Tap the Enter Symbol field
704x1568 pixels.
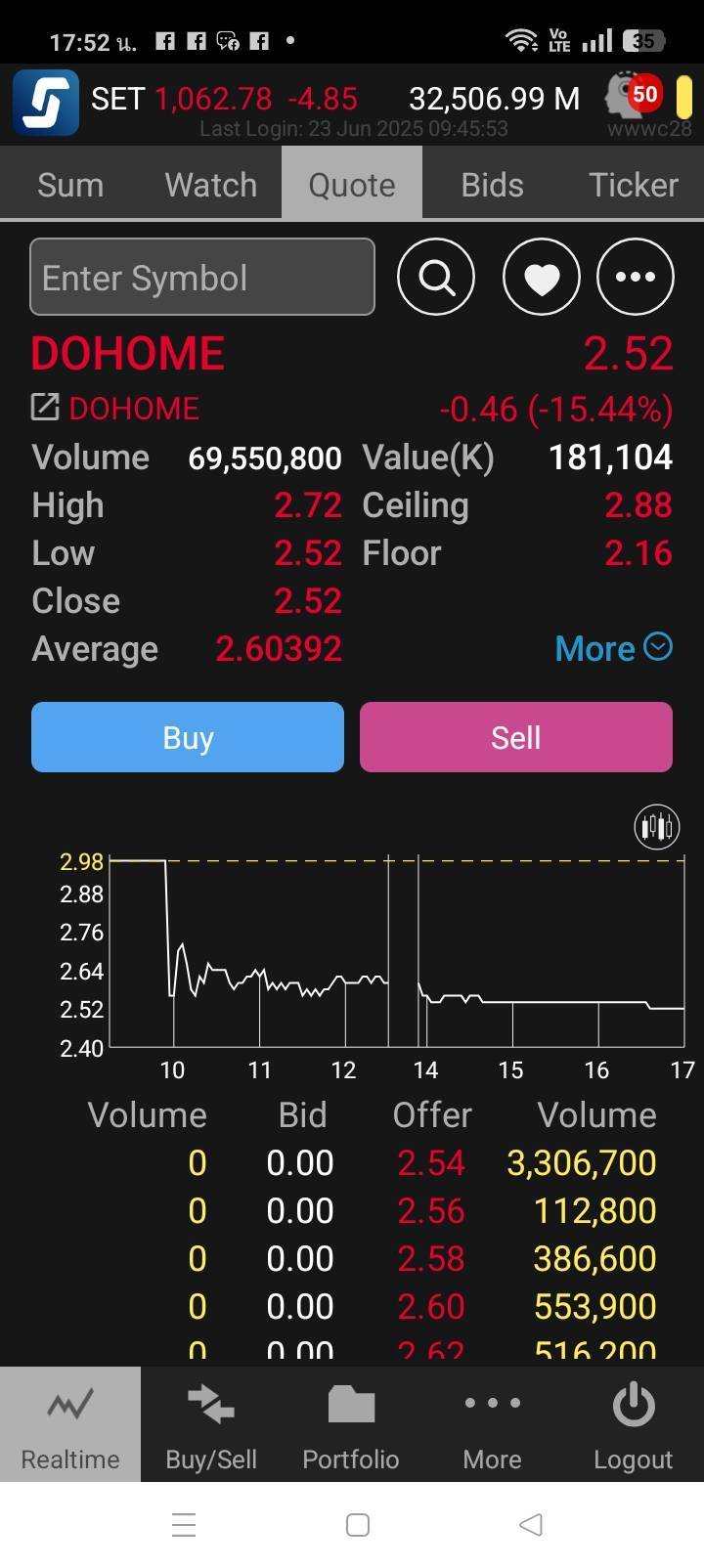coord(202,277)
